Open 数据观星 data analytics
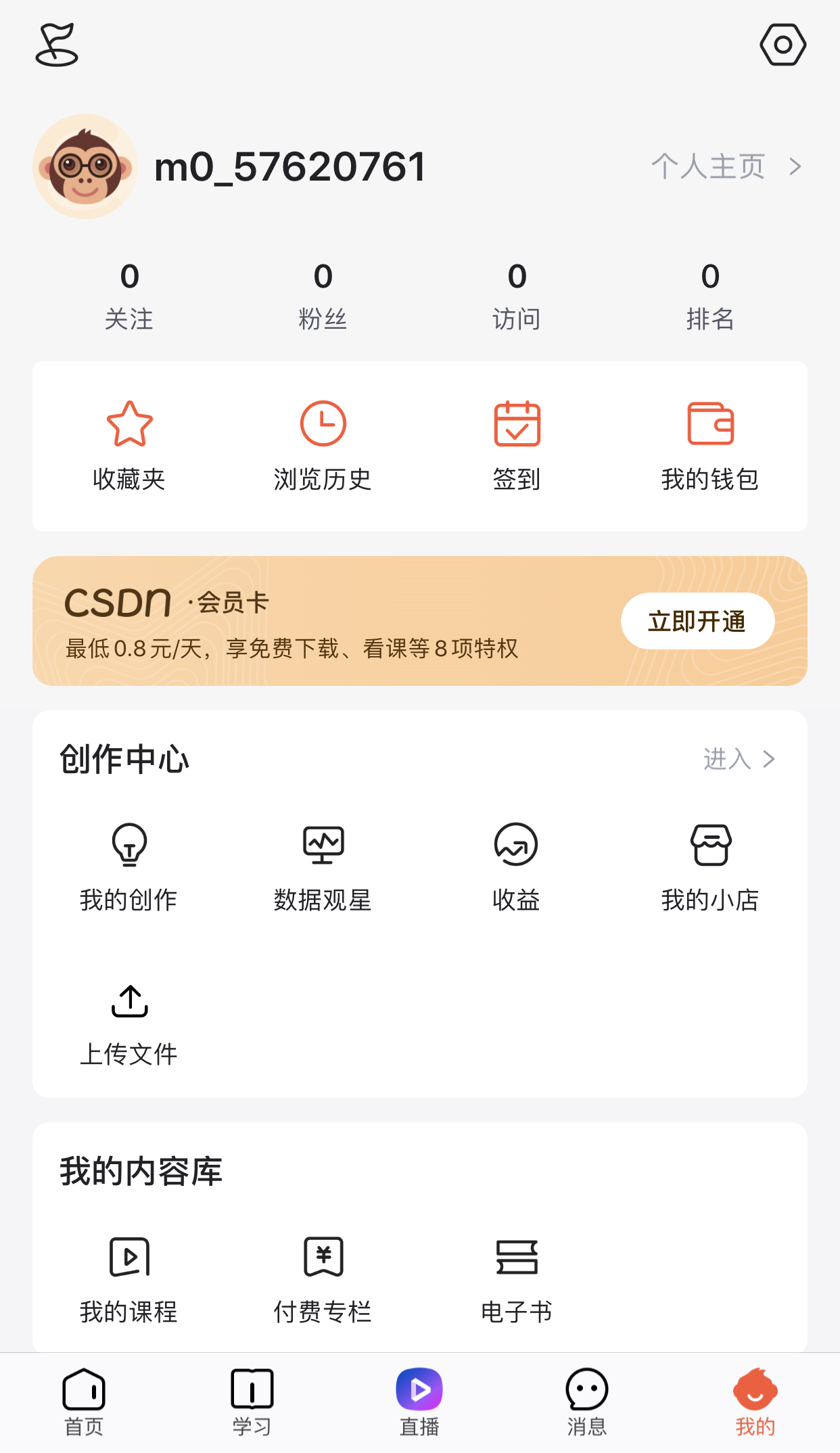Screen dimensions: 840x1453 [x=323, y=867]
